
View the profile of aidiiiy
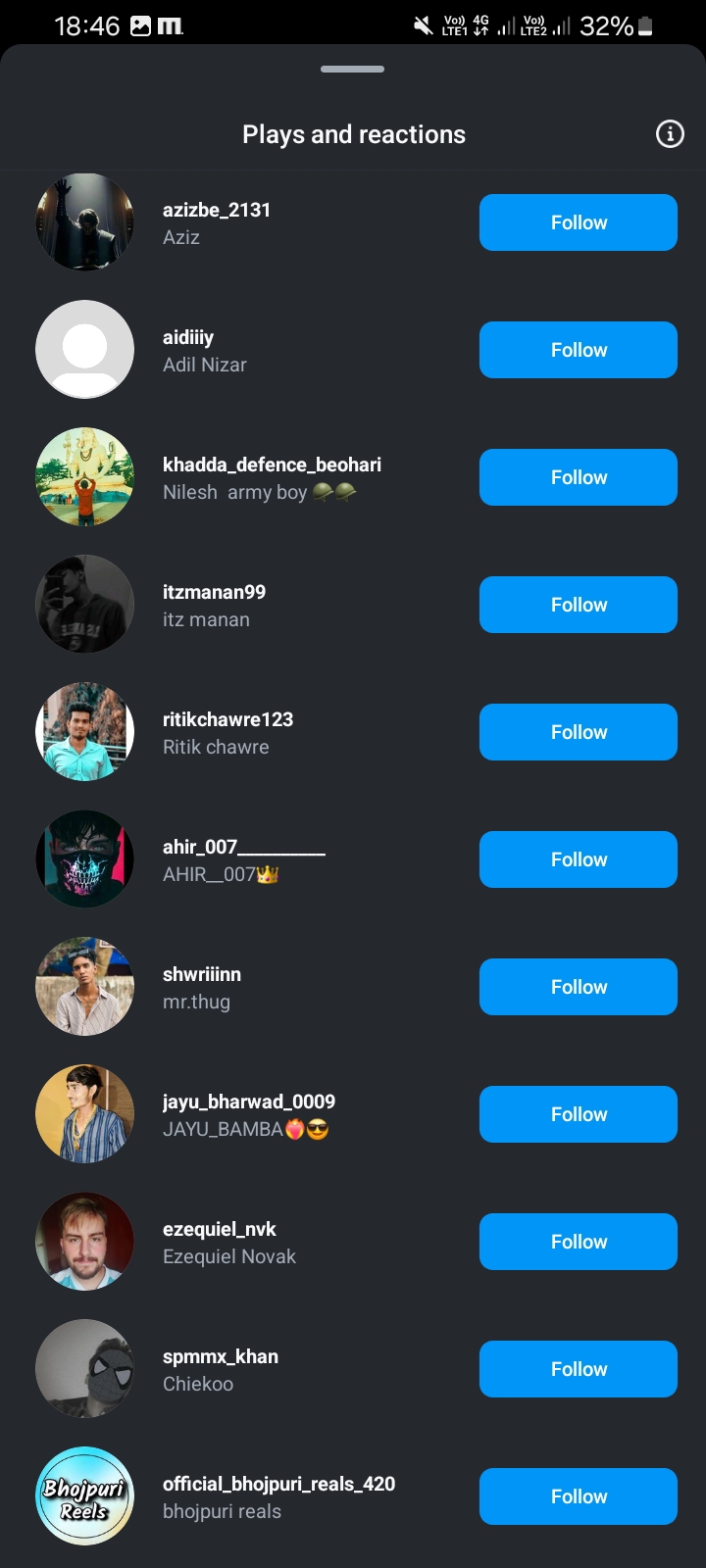(187, 337)
